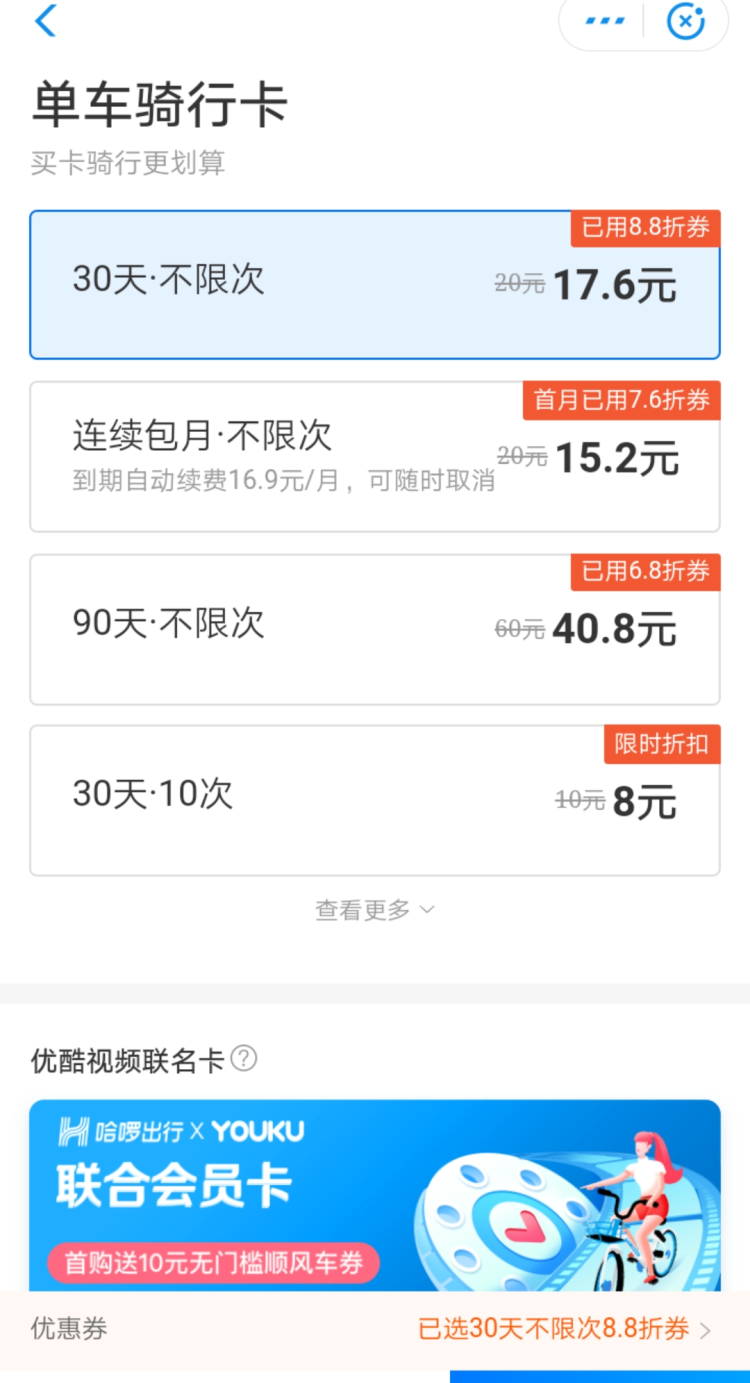Open the 哈啰出行 x YOUKU 联合会员卡 banner

tap(374, 1195)
